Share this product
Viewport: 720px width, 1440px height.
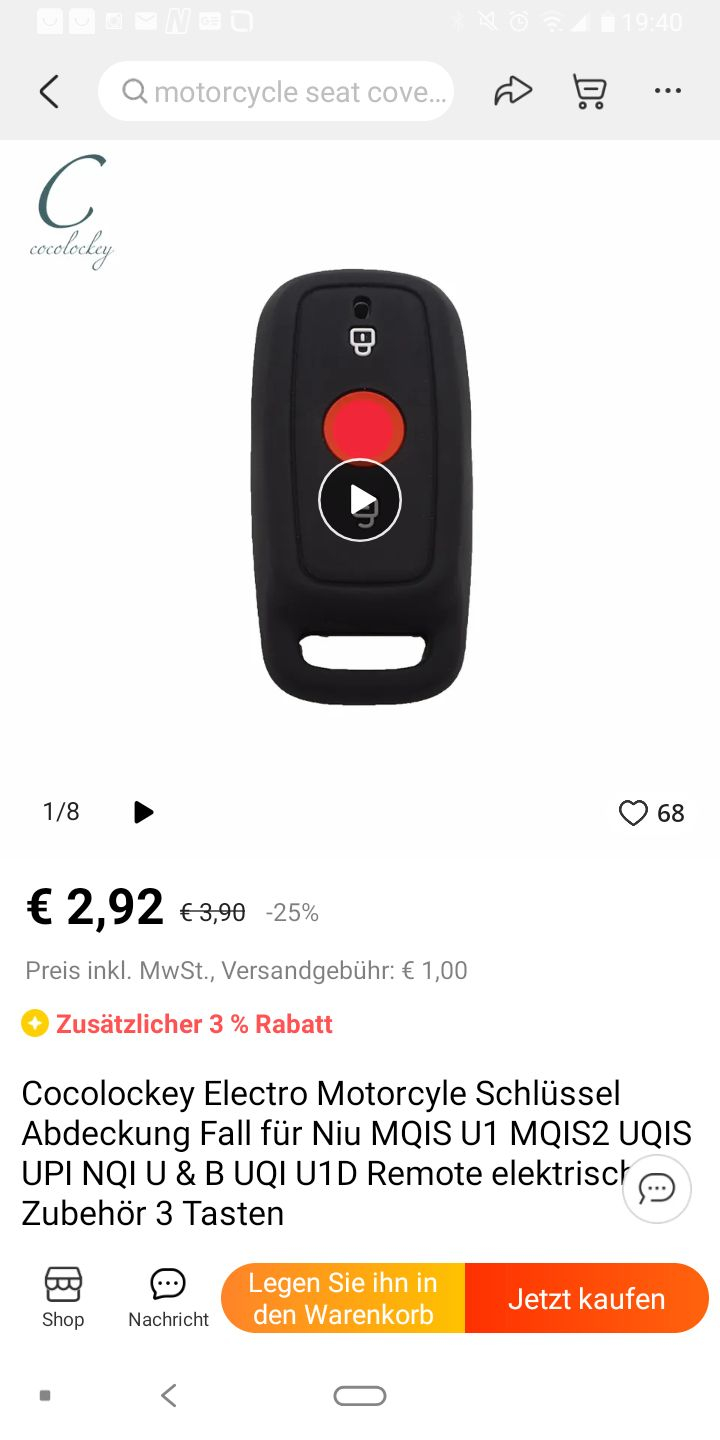tap(512, 92)
